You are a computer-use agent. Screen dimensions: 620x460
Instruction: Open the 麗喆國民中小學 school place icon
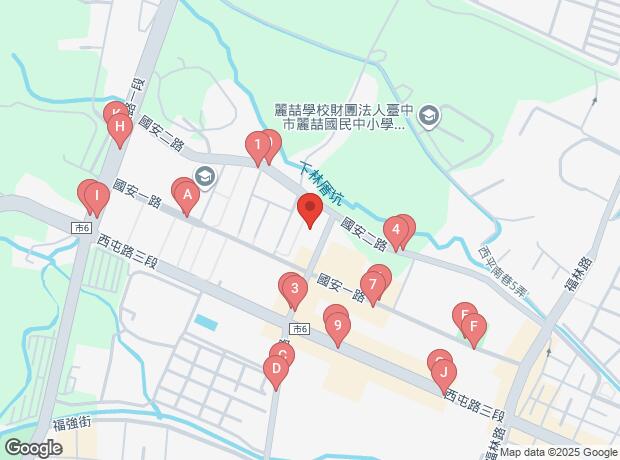pos(429,117)
